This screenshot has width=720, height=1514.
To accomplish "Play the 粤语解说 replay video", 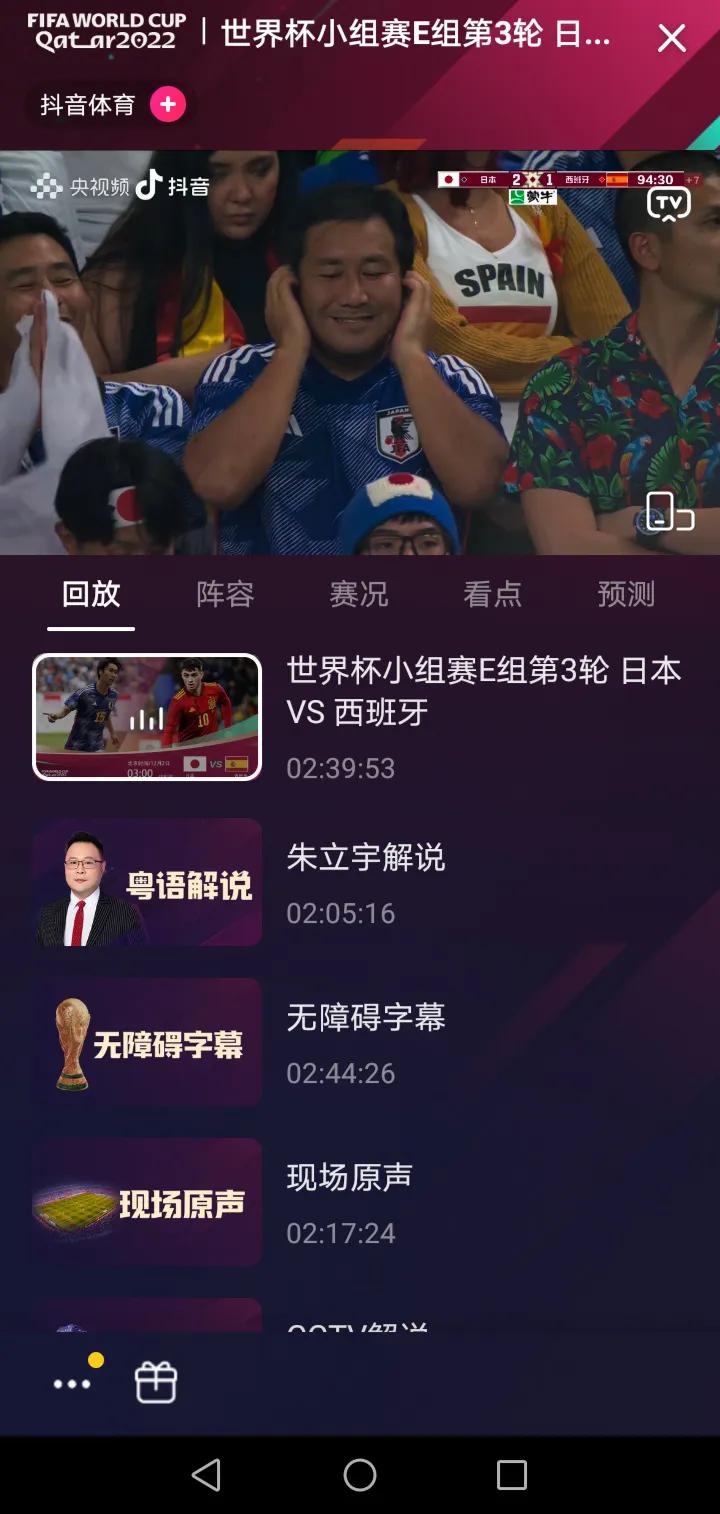I will 146,884.
